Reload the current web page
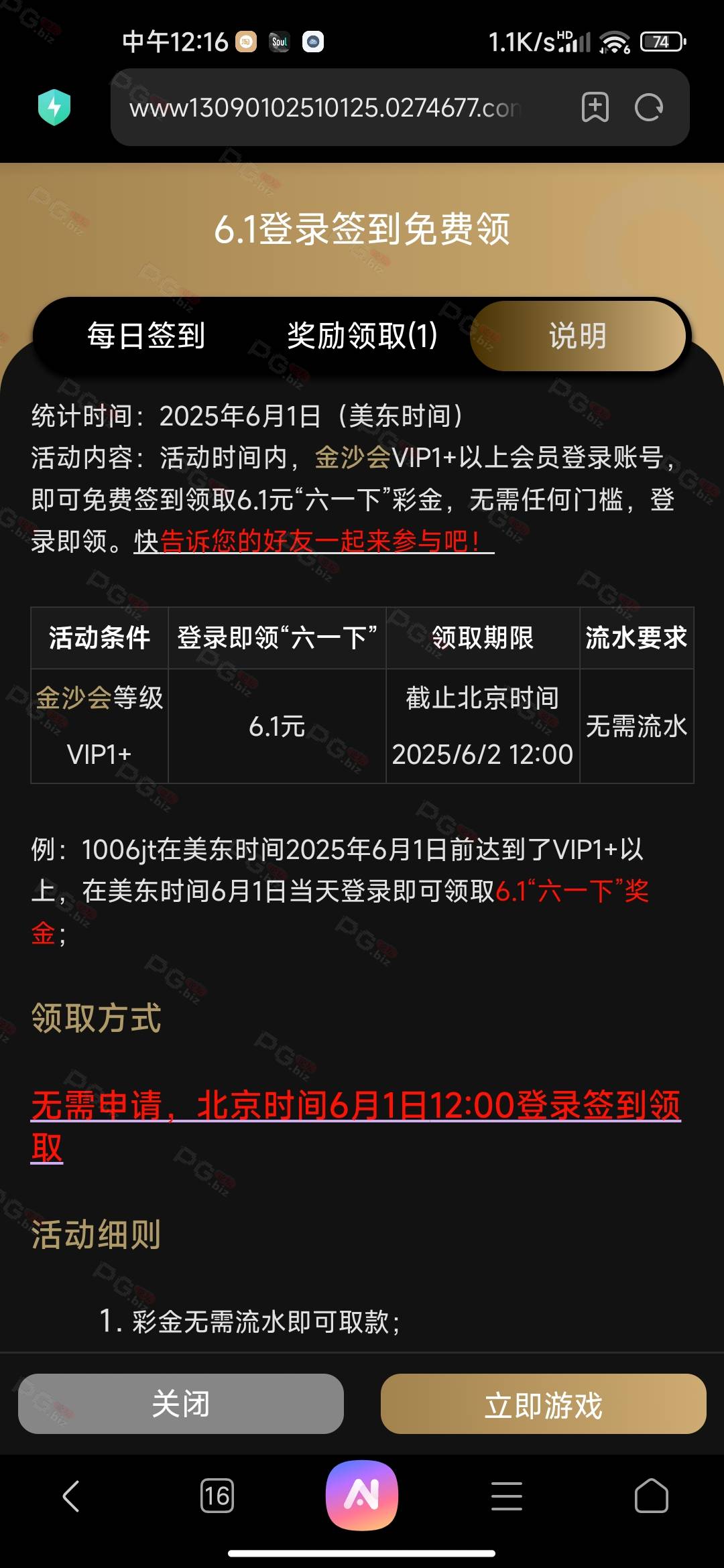 pyautogui.click(x=648, y=107)
